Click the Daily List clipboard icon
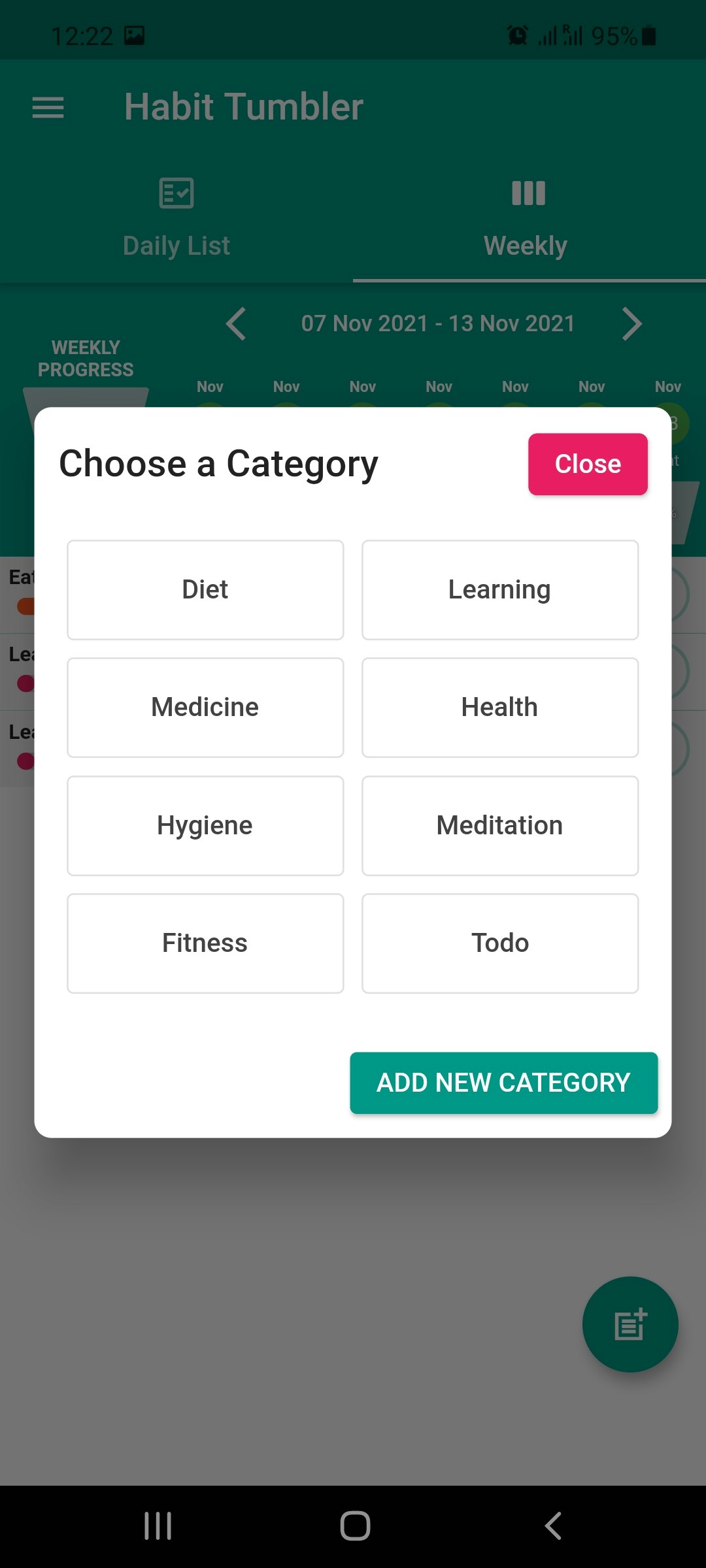 pyautogui.click(x=176, y=193)
